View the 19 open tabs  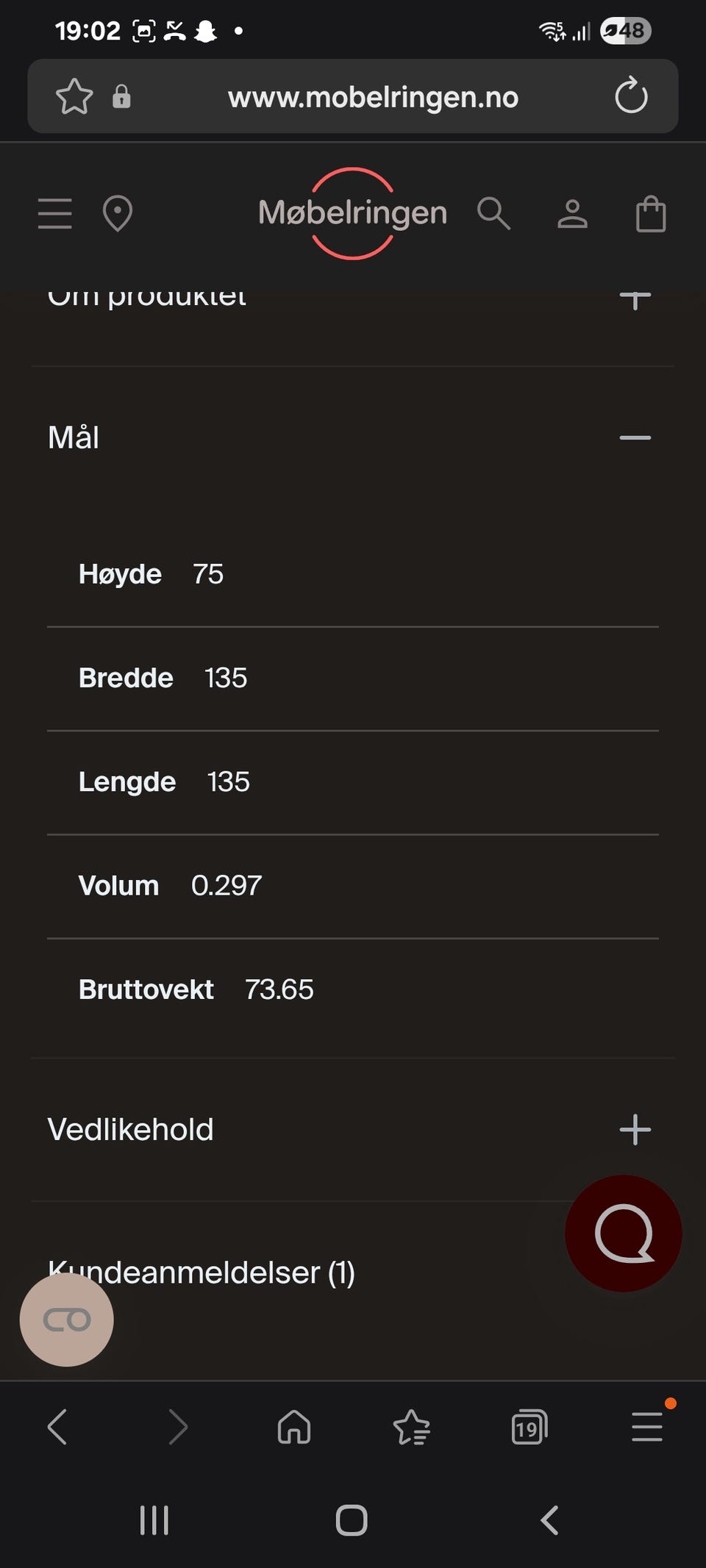(x=529, y=1427)
